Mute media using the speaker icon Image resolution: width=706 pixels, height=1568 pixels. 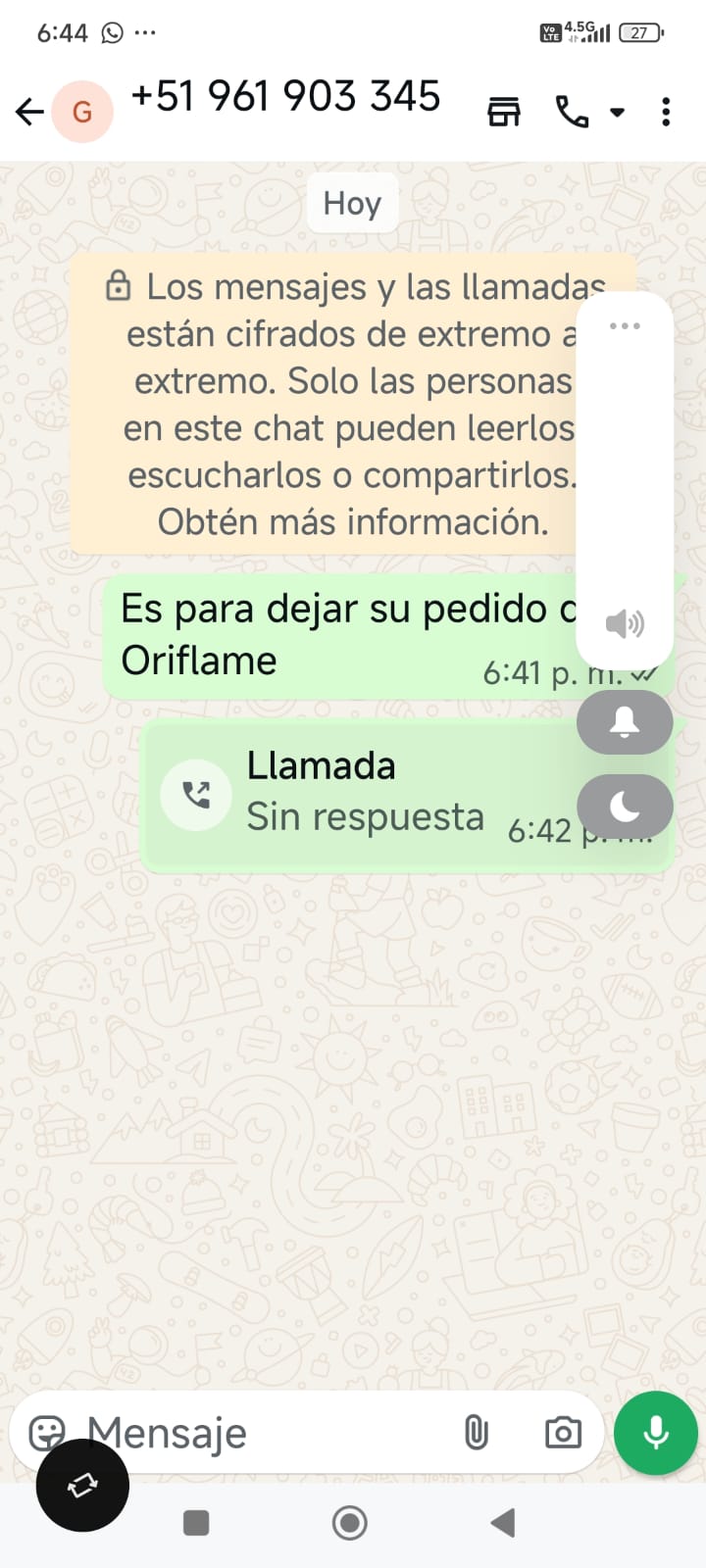pos(625,623)
